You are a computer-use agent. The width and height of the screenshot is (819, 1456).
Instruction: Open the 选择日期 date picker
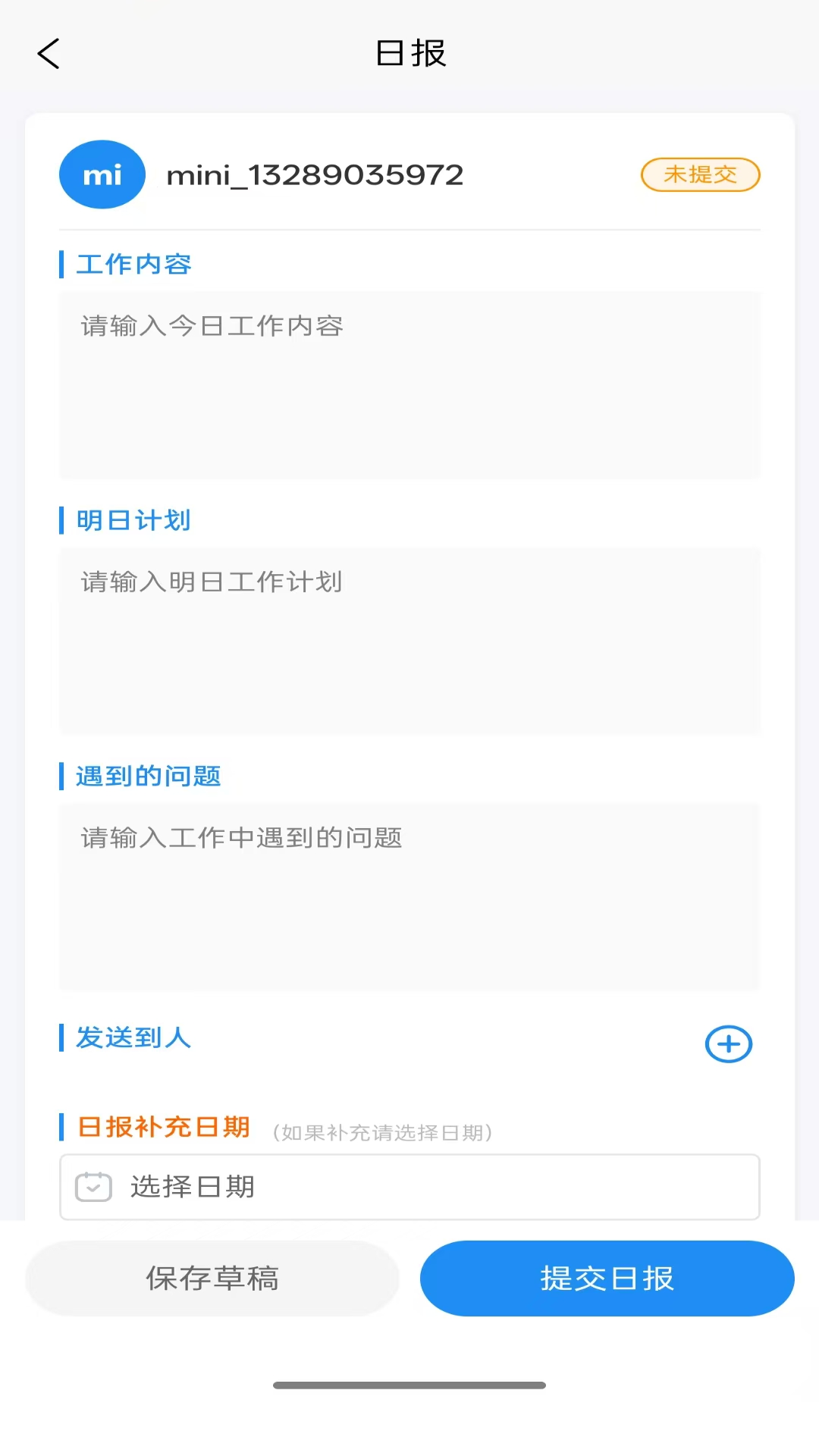coord(409,1188)
